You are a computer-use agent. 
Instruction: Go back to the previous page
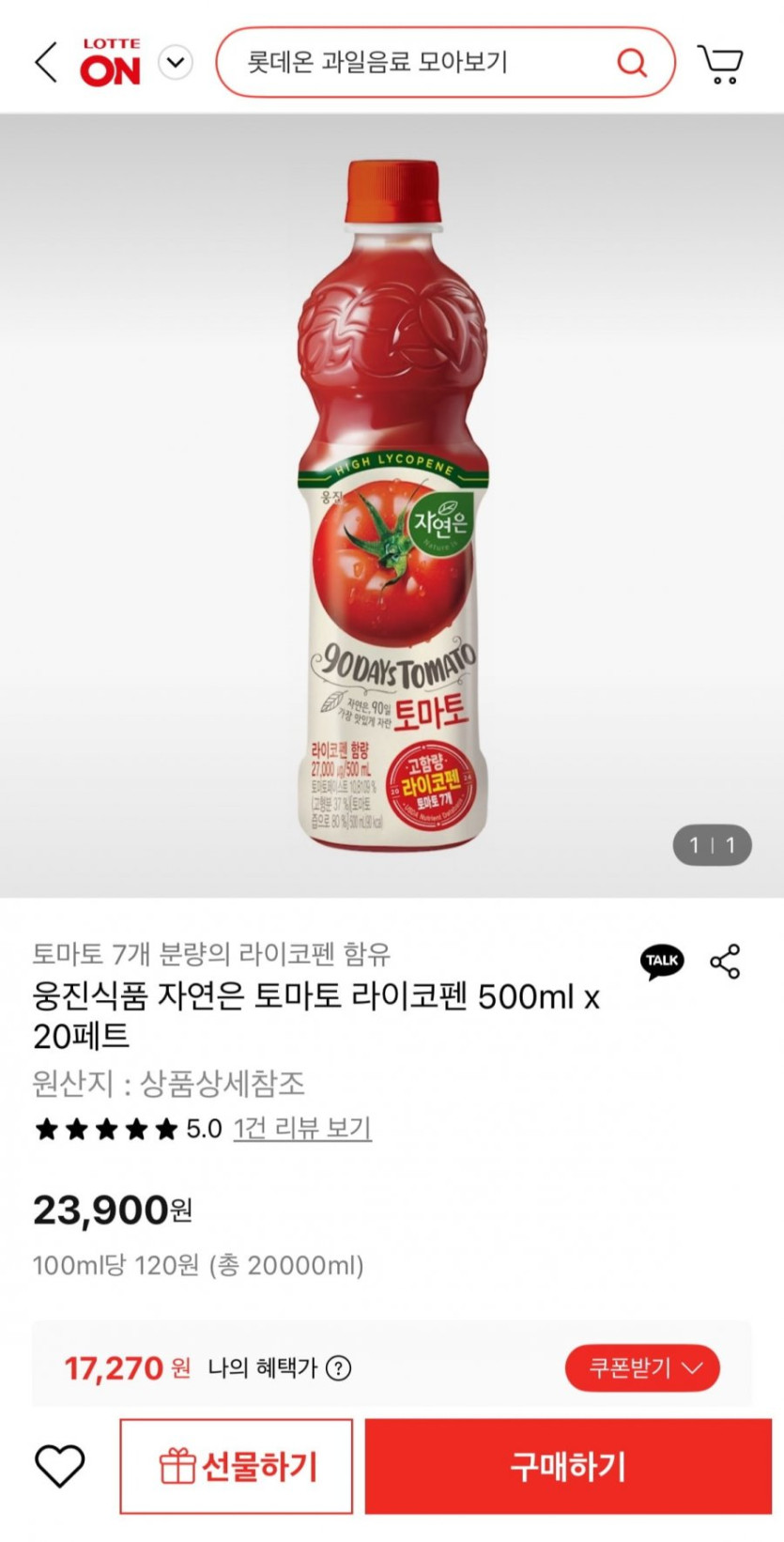point(46,63)
